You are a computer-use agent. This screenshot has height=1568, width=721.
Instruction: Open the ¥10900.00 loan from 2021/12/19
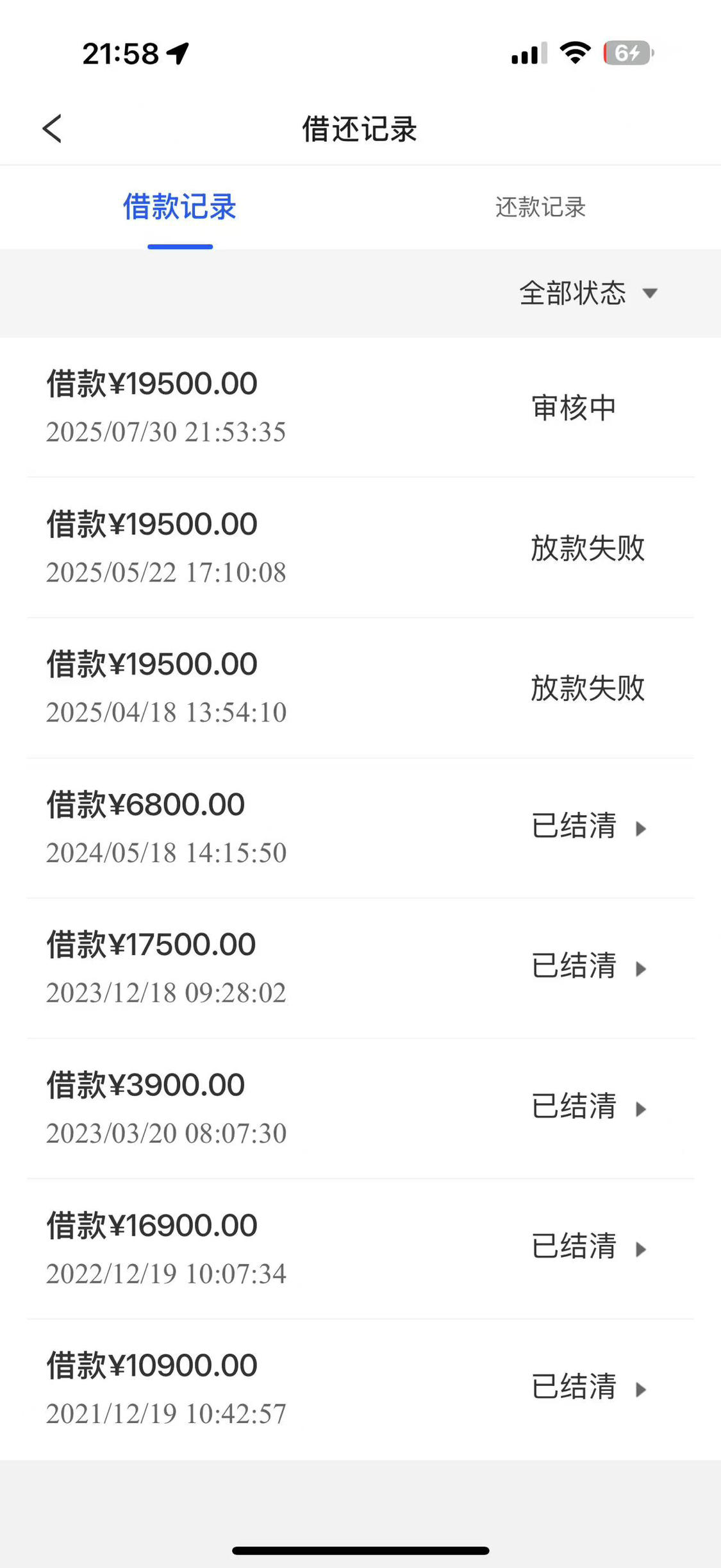360,1389
